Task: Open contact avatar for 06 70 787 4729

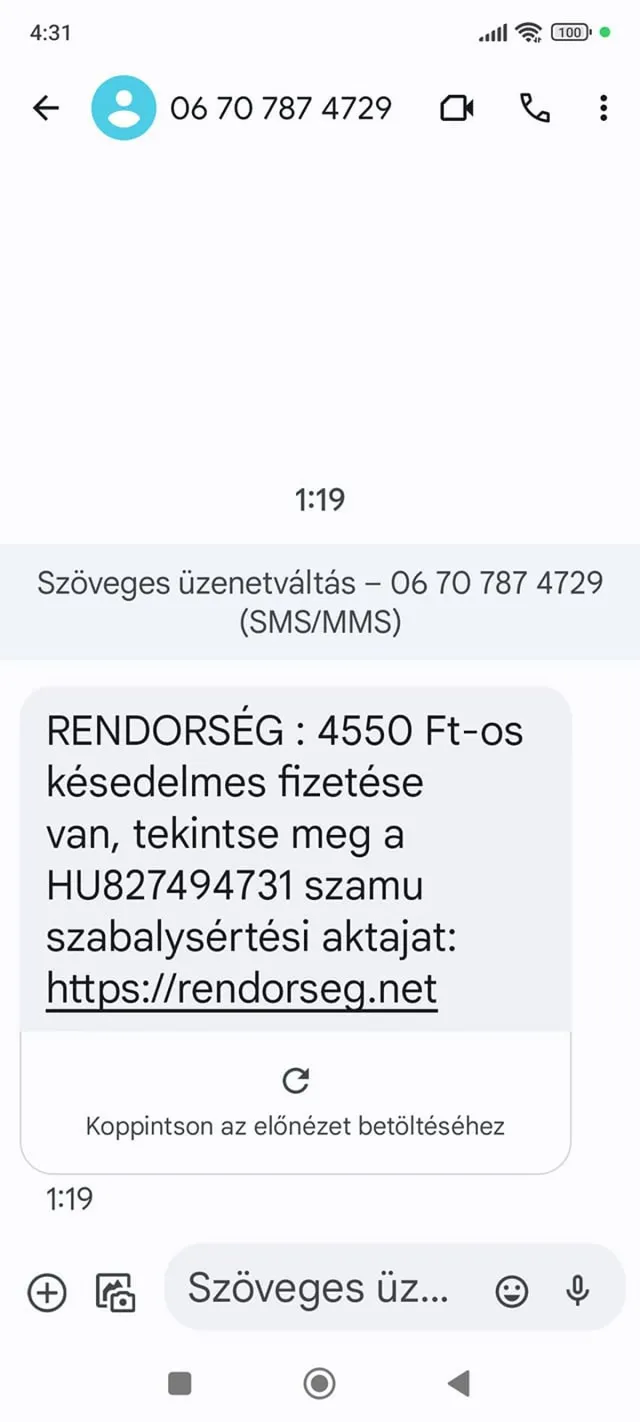Action: [123, 108]
